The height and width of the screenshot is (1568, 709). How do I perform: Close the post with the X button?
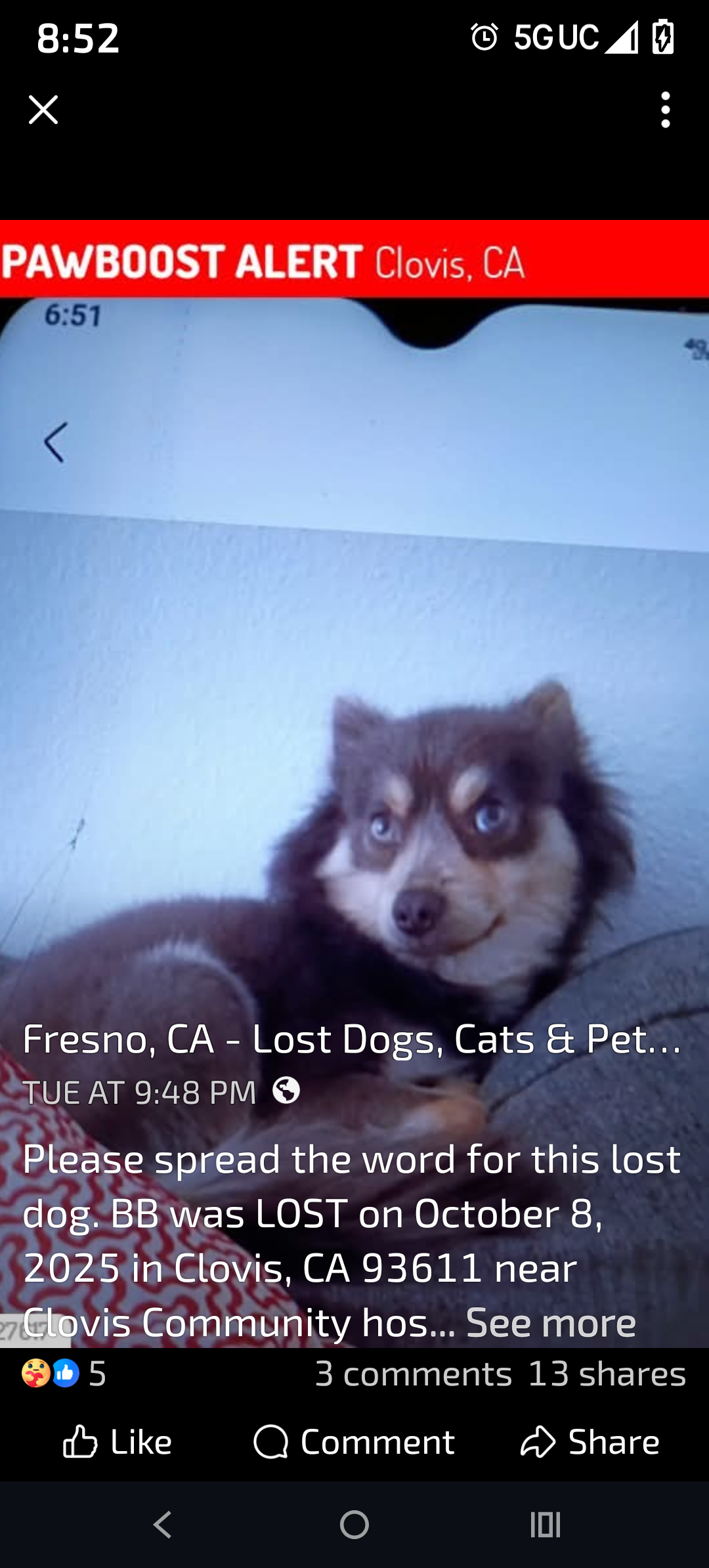(42, 109)
